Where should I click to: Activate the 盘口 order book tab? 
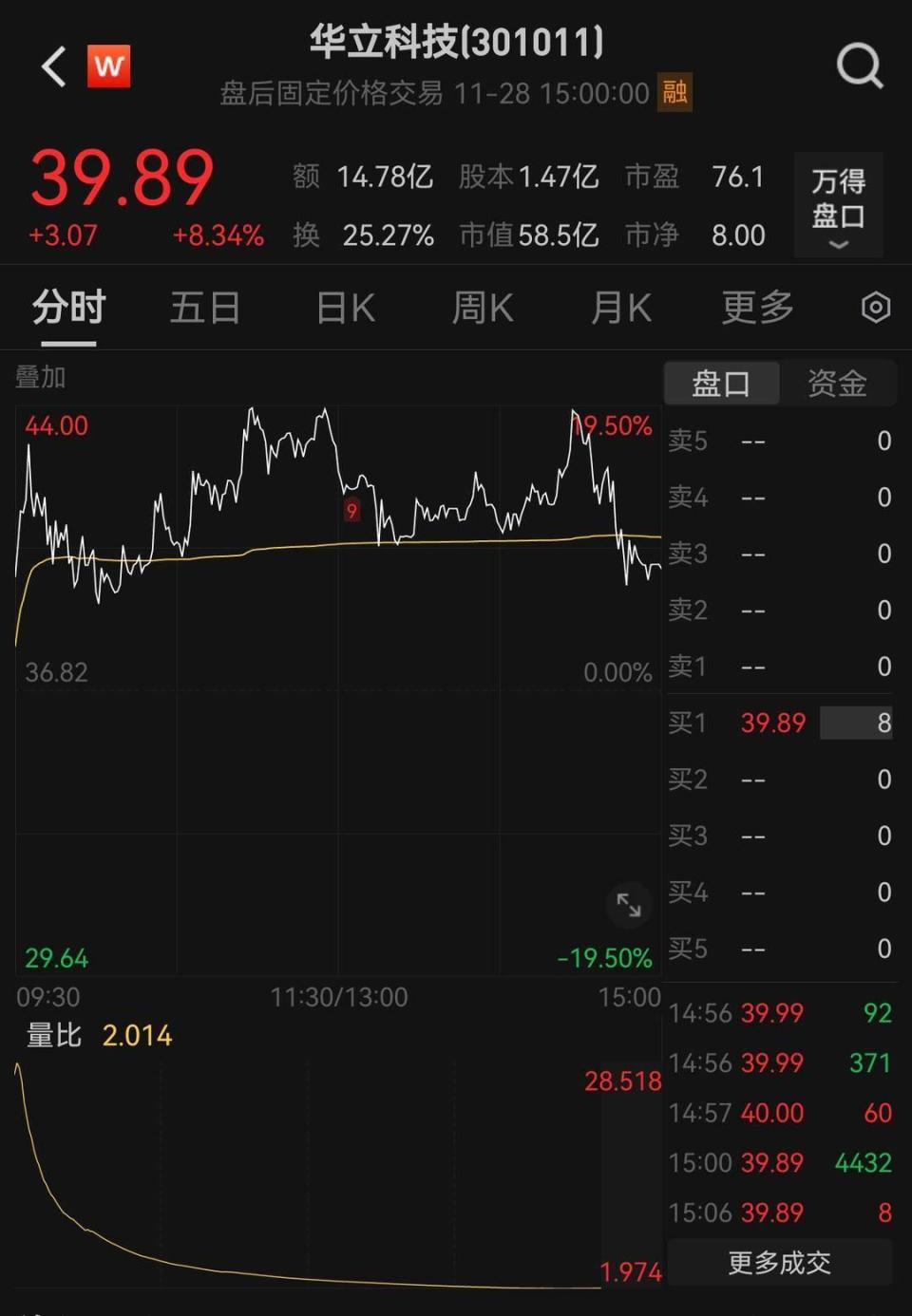click(720, 383)
